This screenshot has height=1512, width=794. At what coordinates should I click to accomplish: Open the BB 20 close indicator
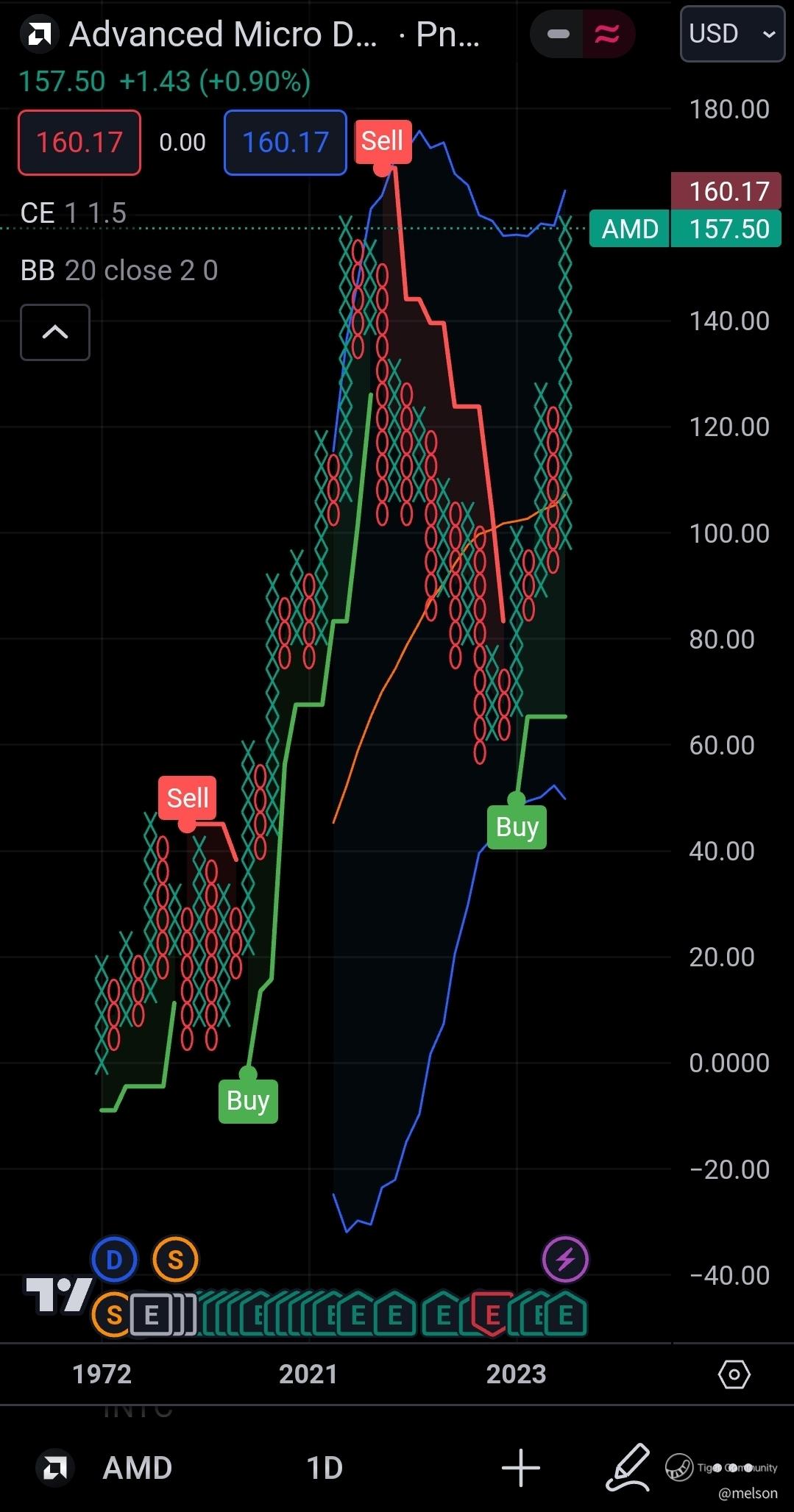click(x=119, y=271)
